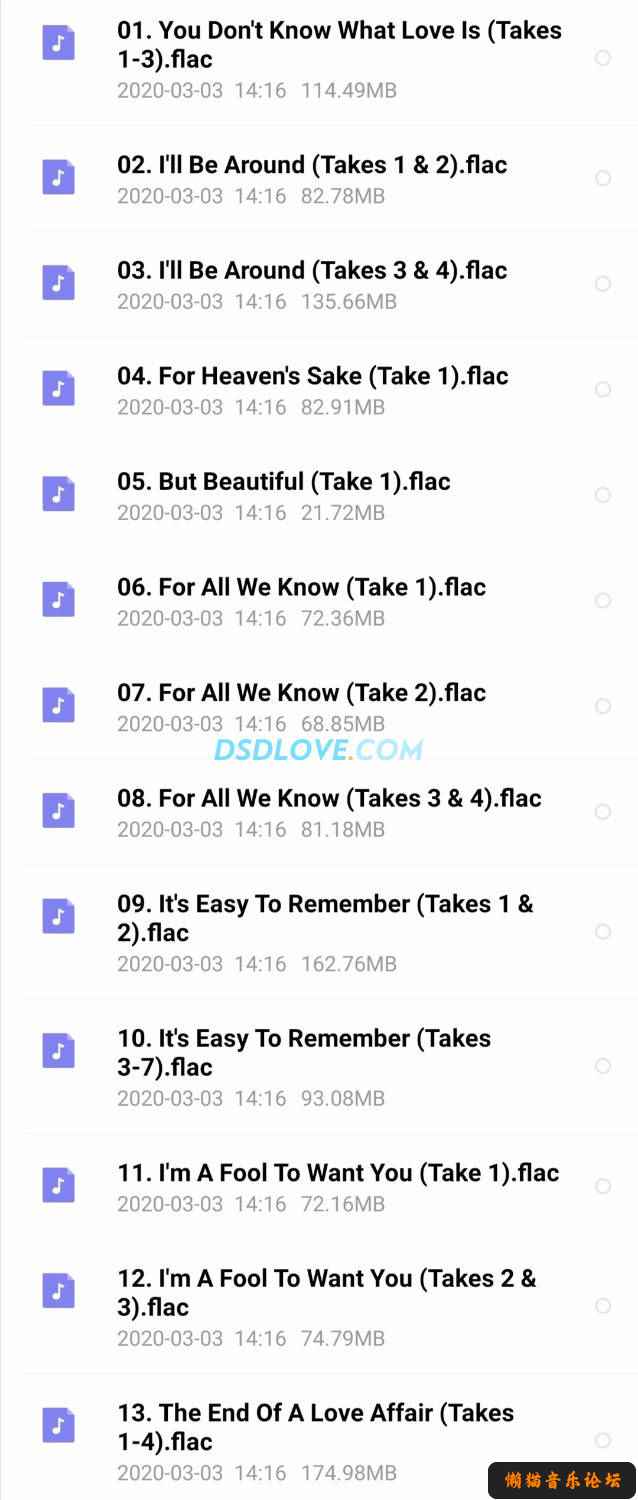Open 05. But Beautiful (Take 1).flac
The width and height of the screenshot is (638, 1500).
(x=283, y=482)
